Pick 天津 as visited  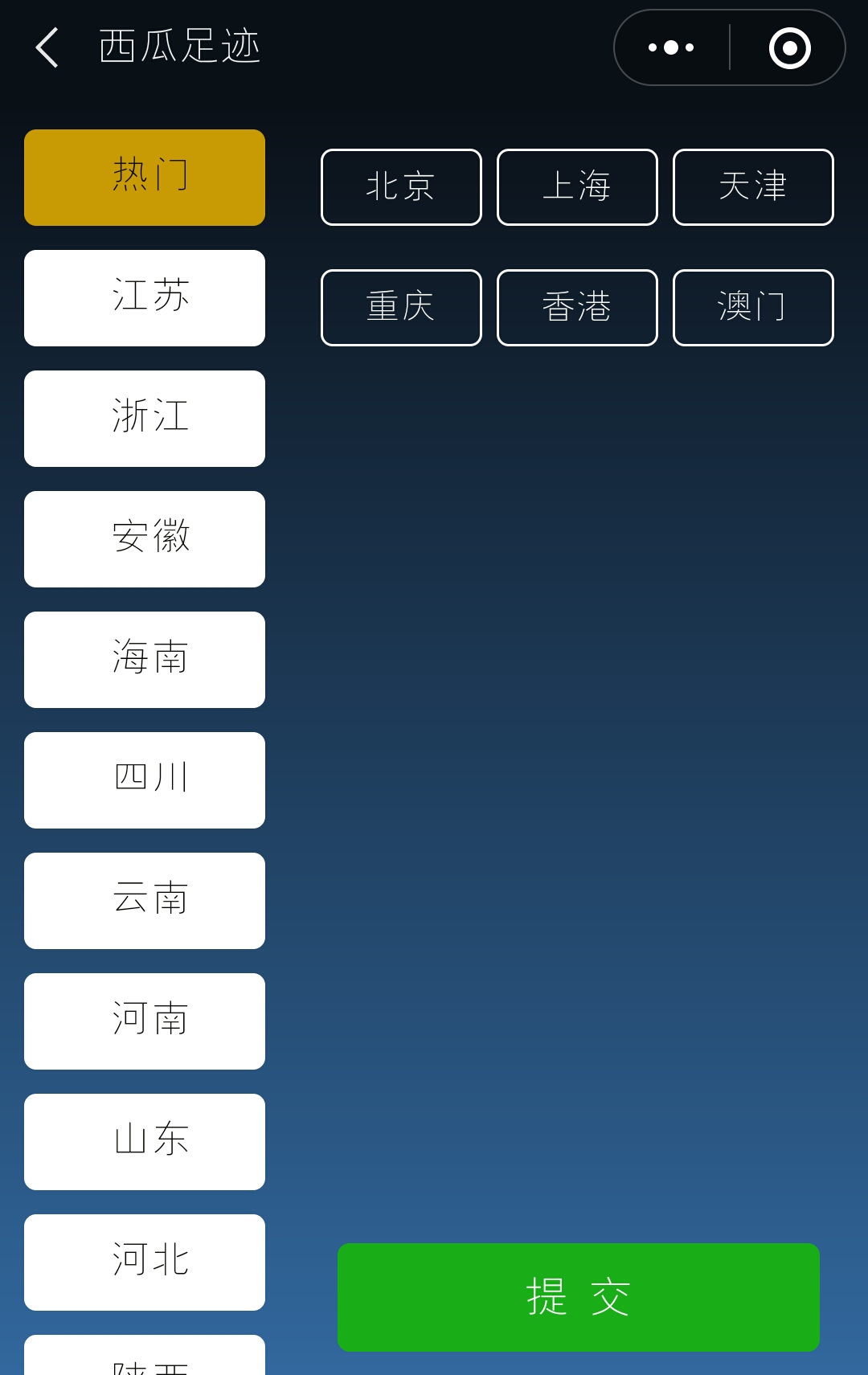[753, 187]
